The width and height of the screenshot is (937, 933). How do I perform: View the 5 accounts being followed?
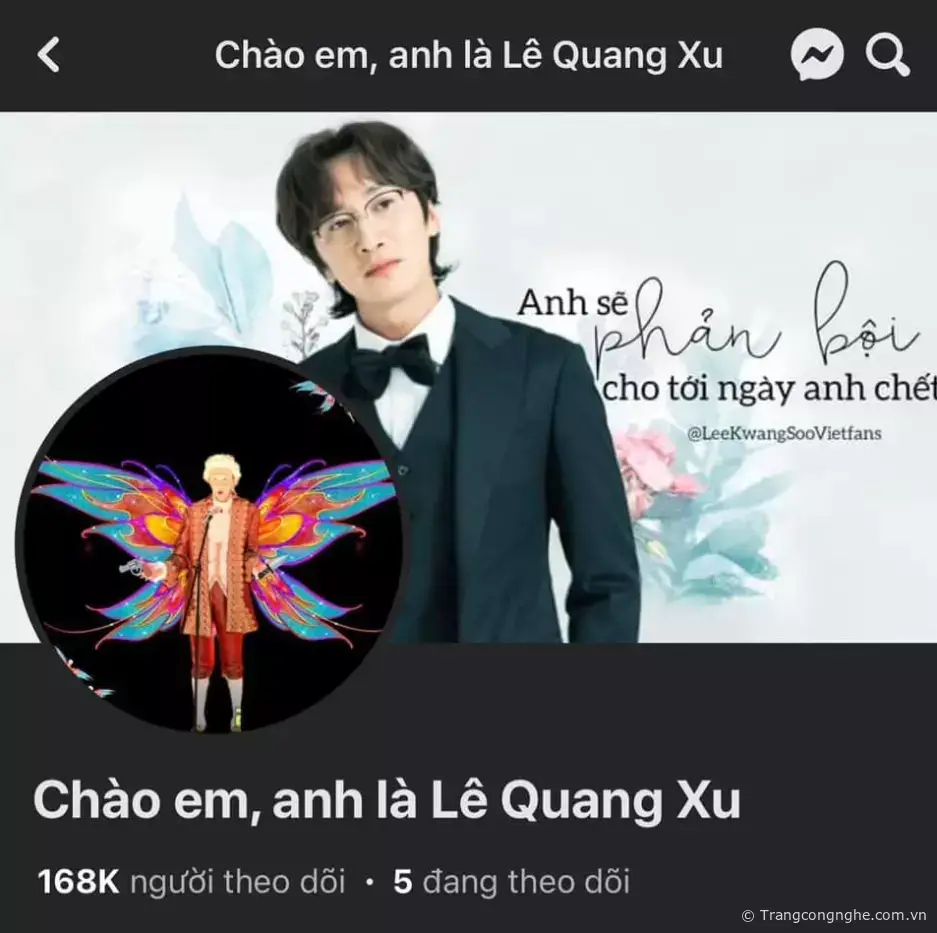(511, 881)
